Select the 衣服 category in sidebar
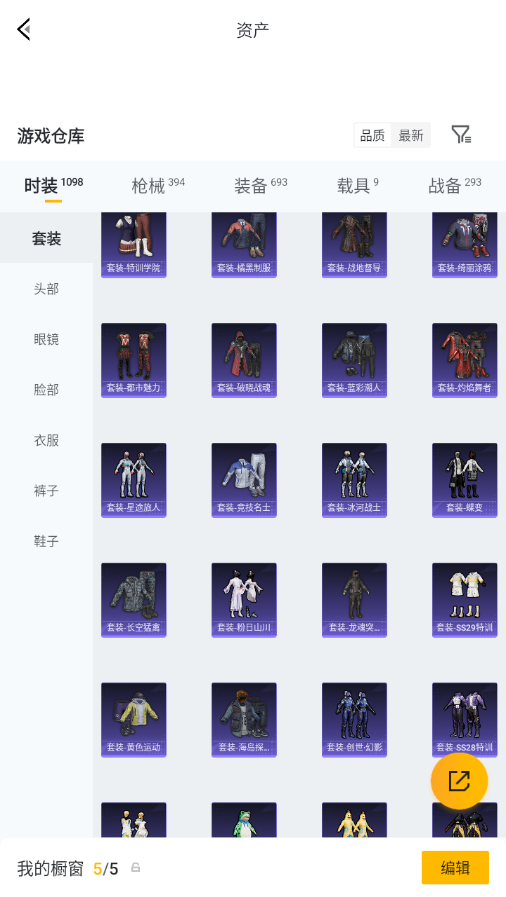 46,440
